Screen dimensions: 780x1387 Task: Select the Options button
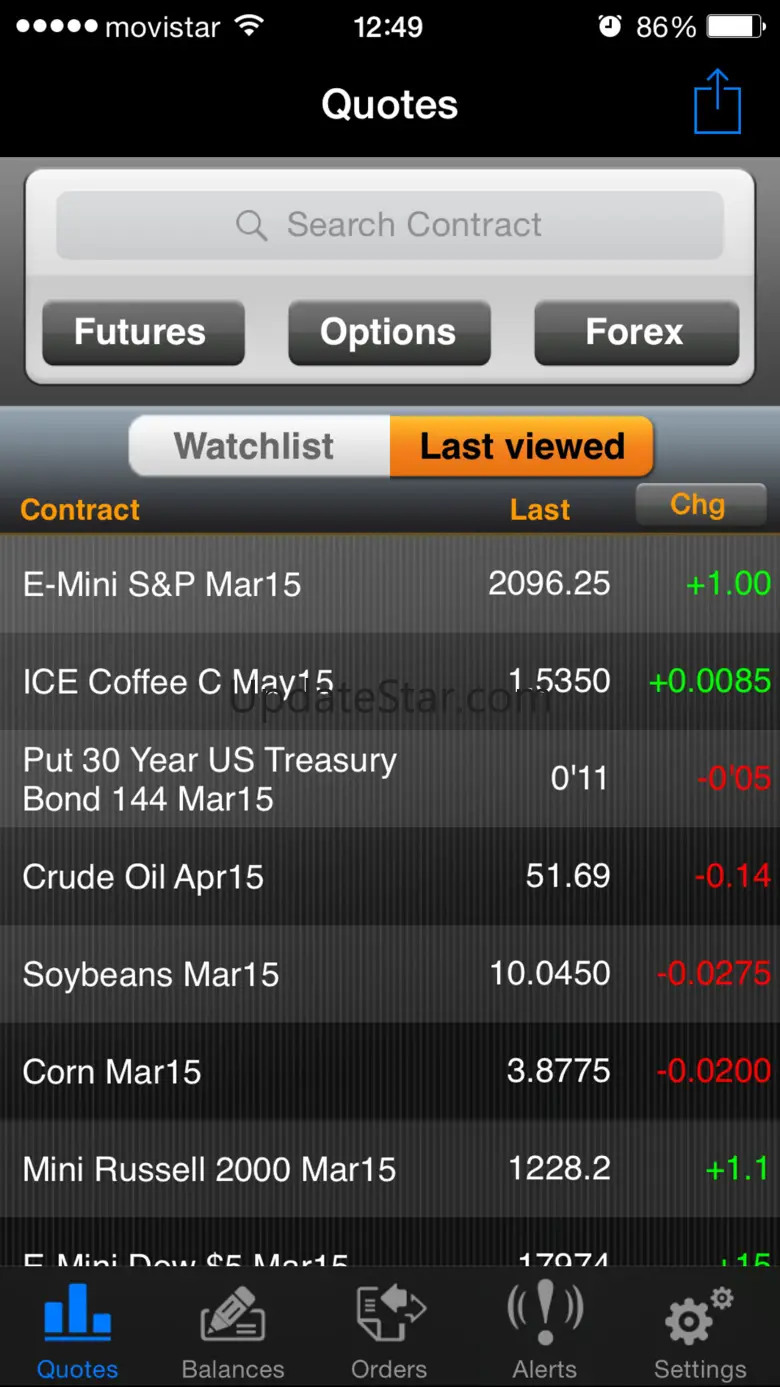pos(389,333)
